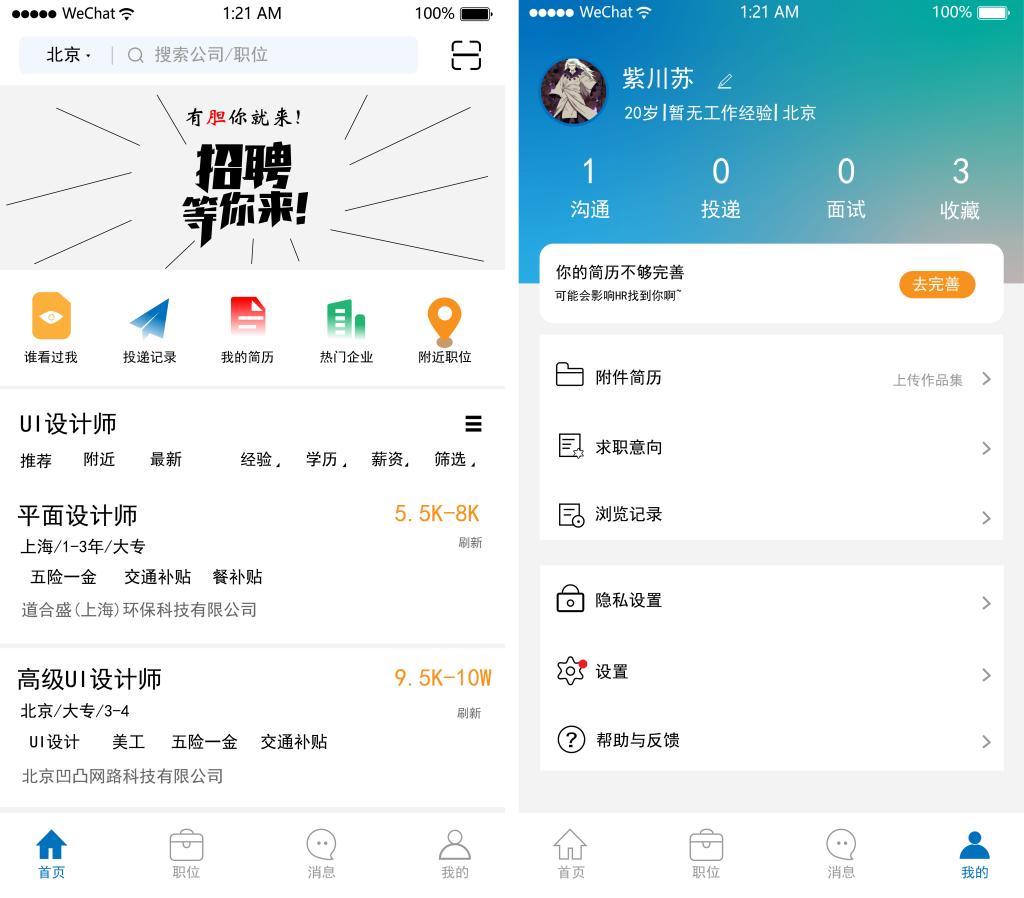Screen dimensions: 1024x898
Task: Switch to the 最新 job tab
Action: pyautogui.click(x=166, y=459)
